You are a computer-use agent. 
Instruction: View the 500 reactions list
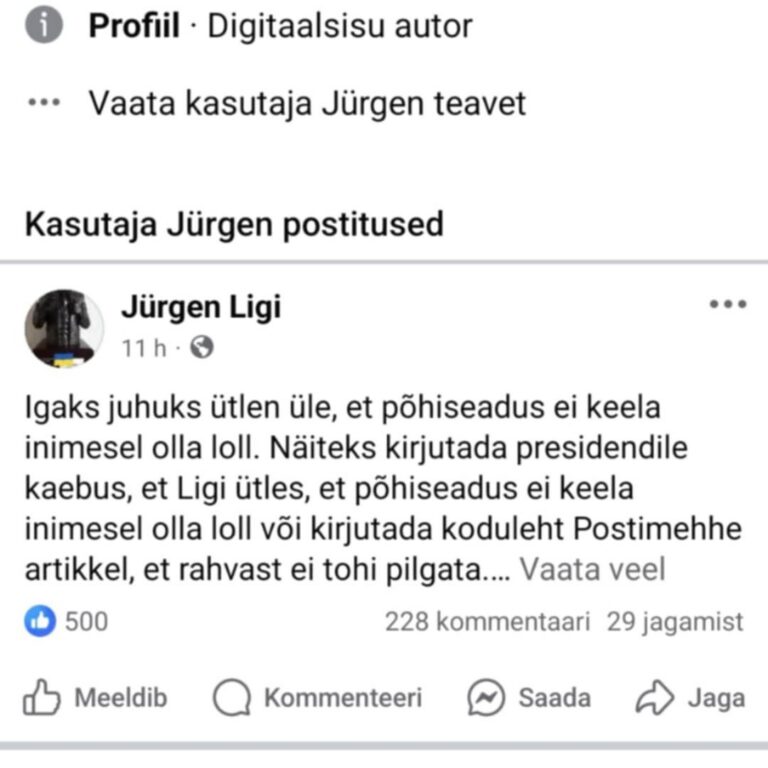click(67, 622)
